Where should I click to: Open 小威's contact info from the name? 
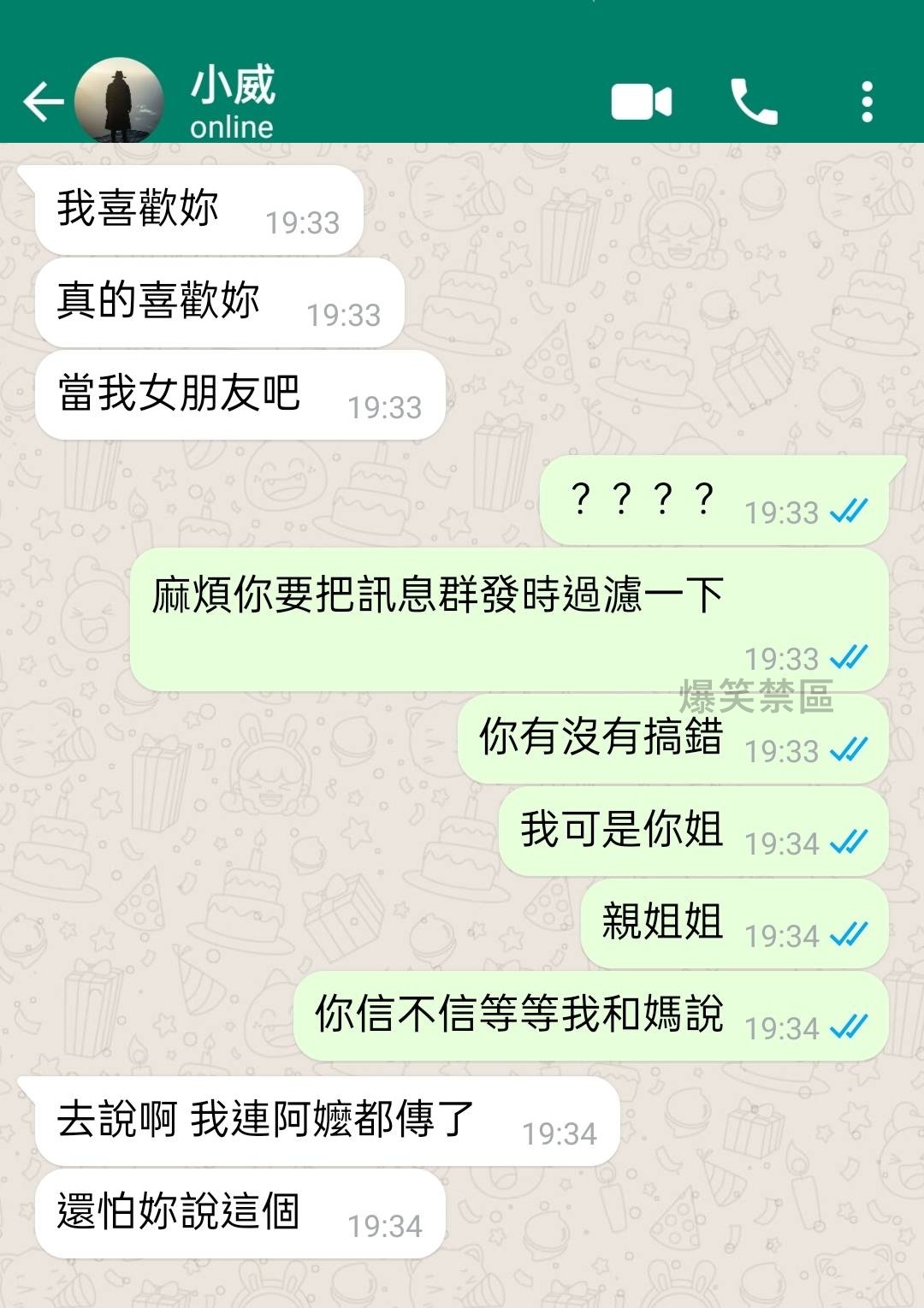233,86
